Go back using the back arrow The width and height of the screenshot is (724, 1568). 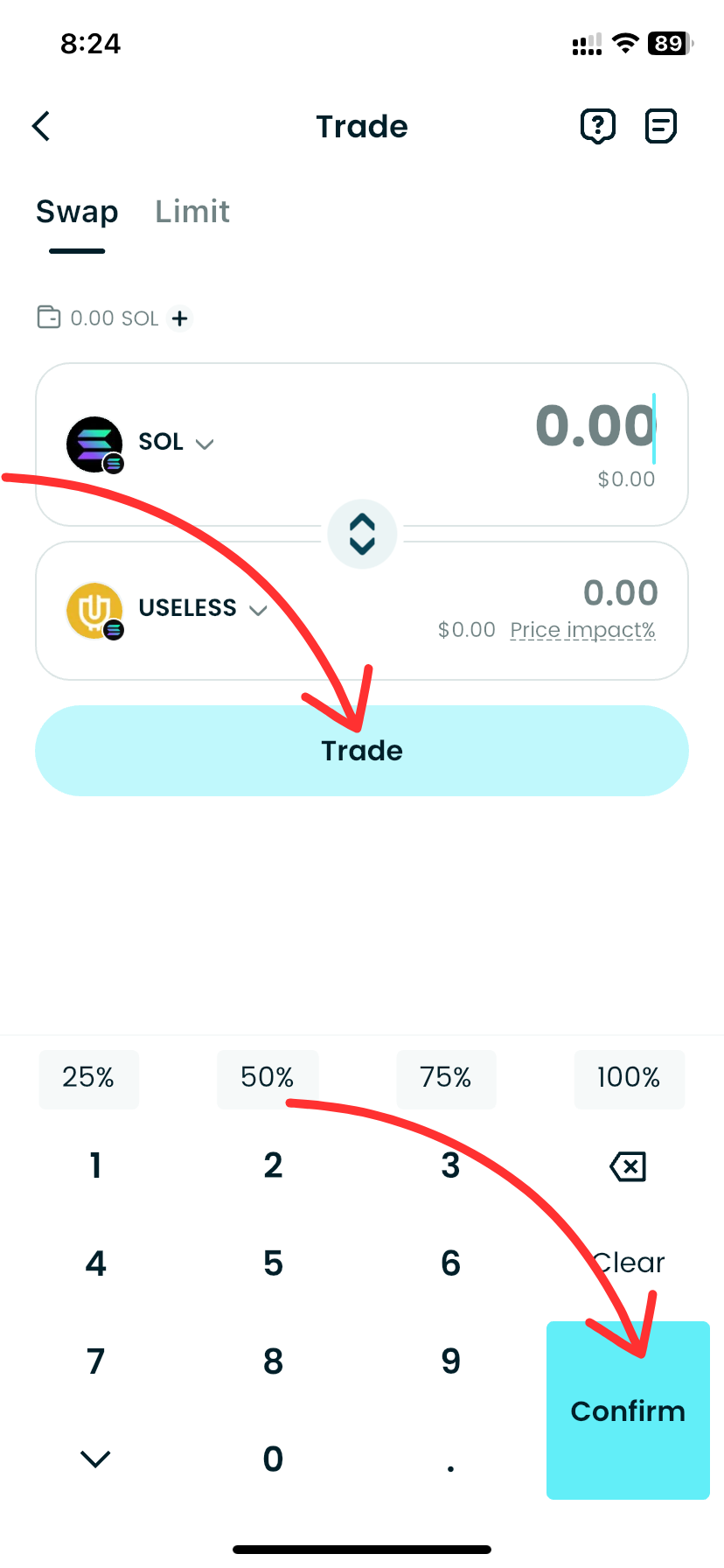coord(41,126)
